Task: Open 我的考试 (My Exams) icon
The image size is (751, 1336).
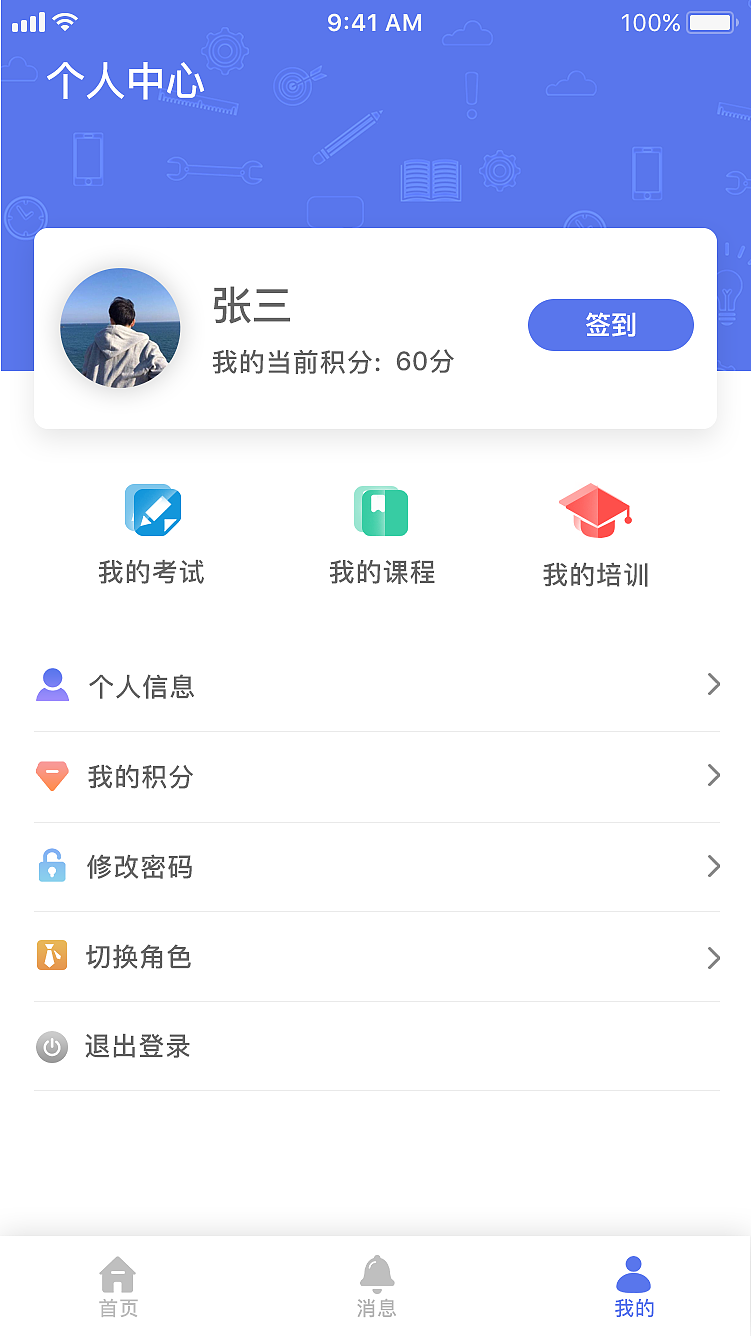Action: coord(151,510)
